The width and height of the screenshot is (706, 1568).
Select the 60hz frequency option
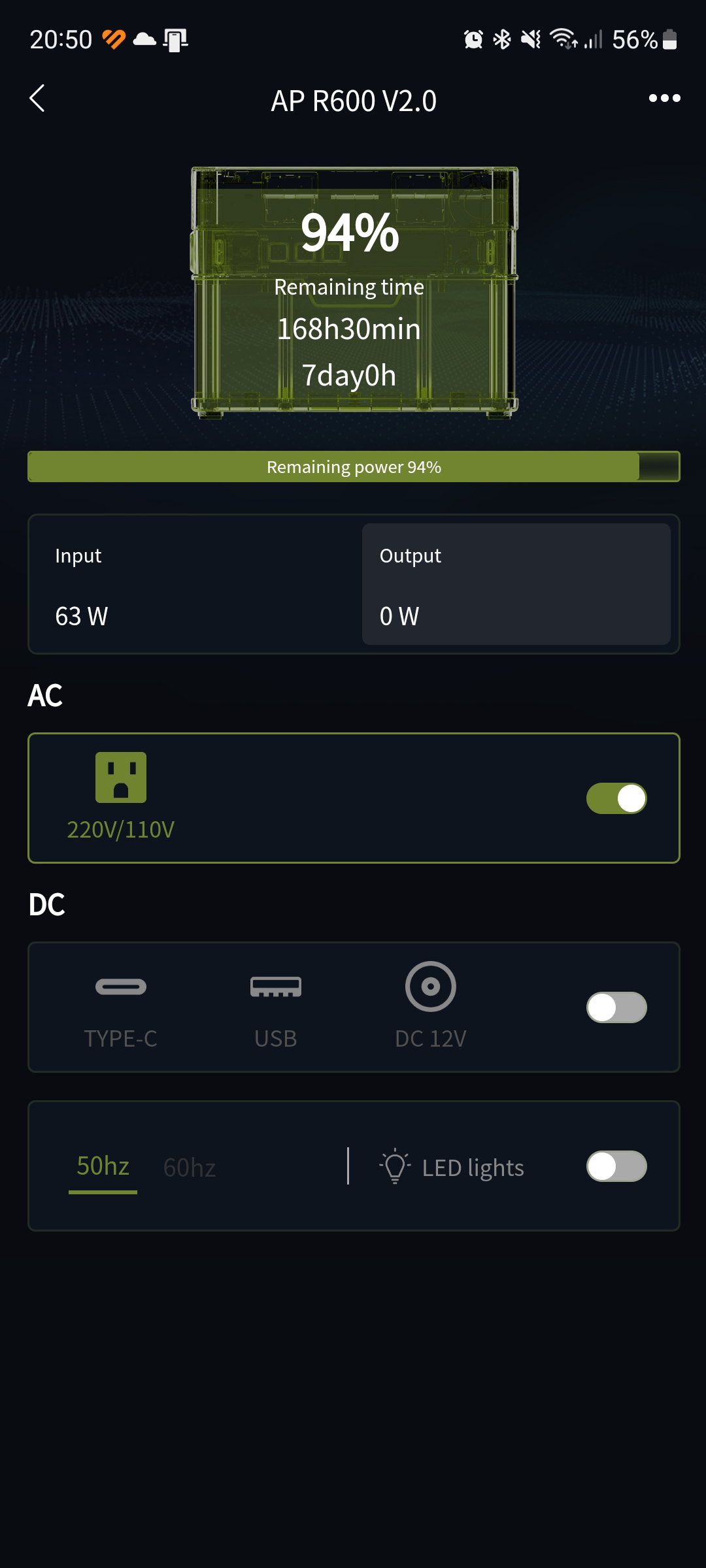coord(190,1168)
